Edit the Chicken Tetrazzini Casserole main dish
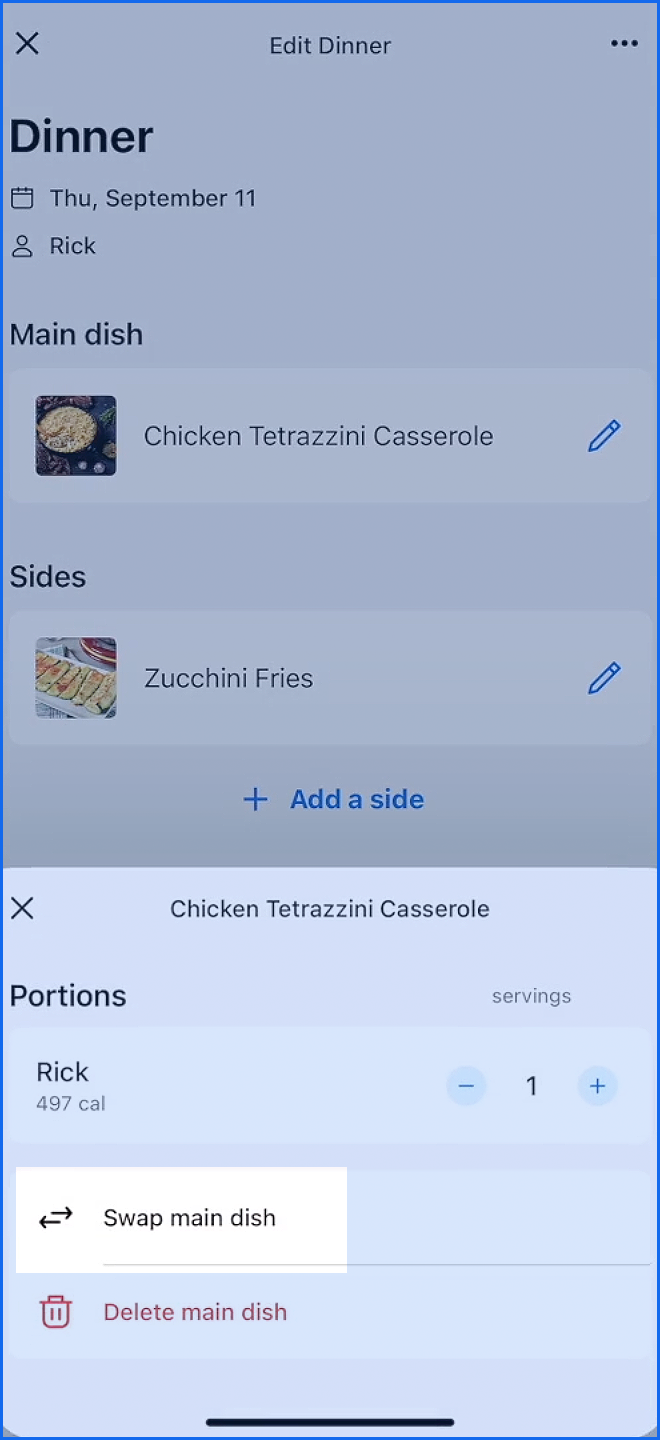This screenshot has width=660, height=1440. 604,436
